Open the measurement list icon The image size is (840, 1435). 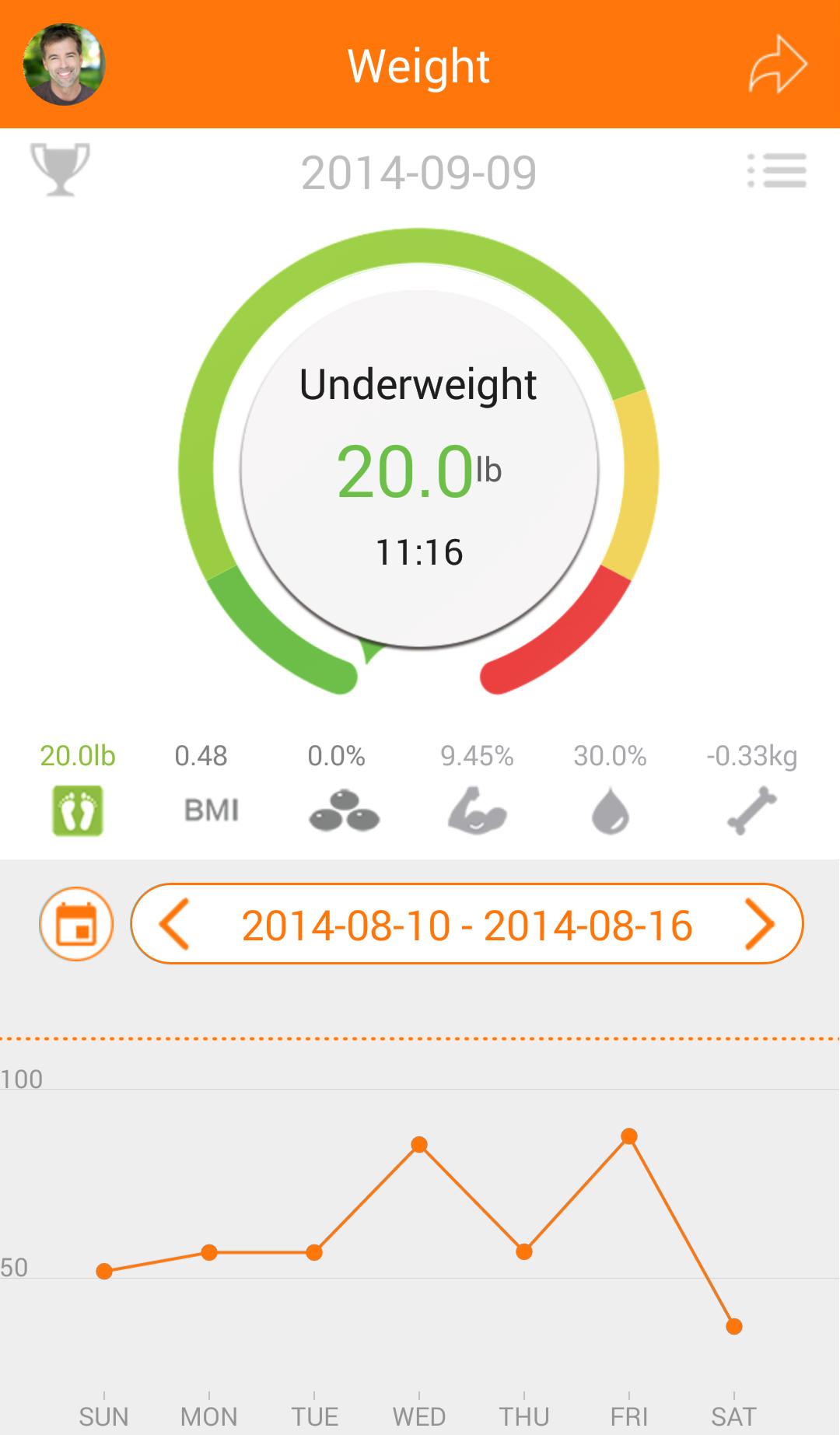(x=777, y=170)
